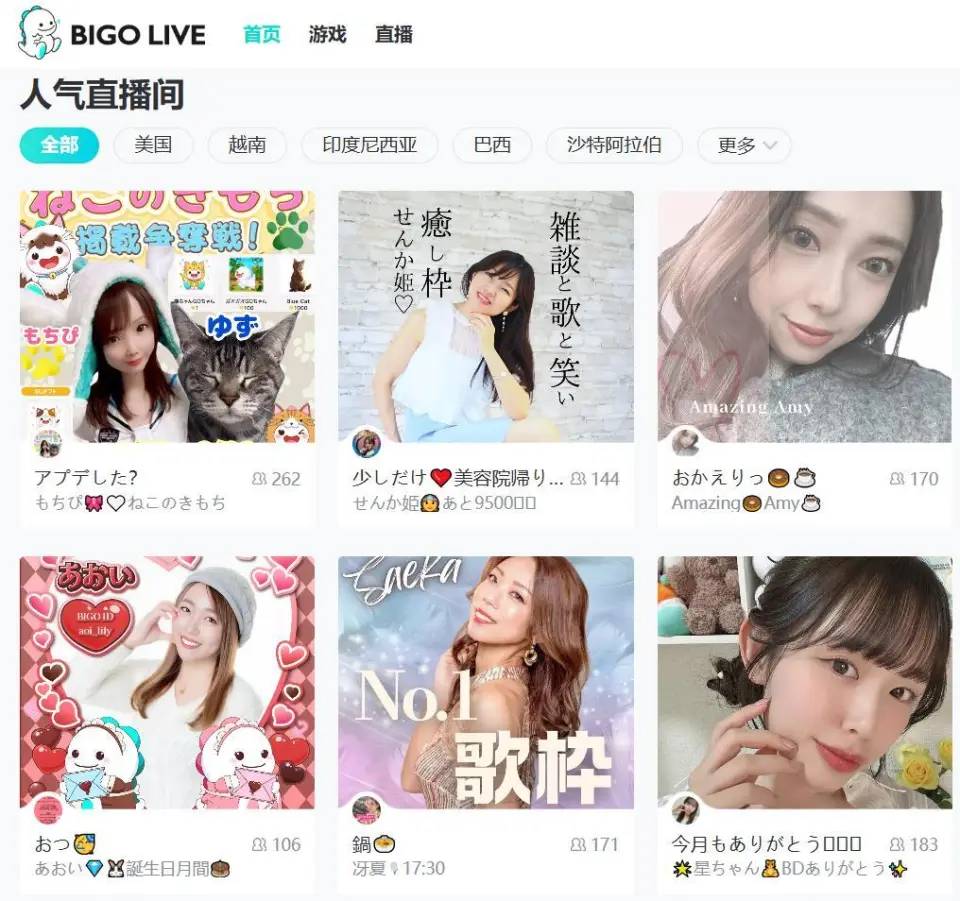Filter live rooms by 越南
960x901 pixels.
click(247, 145)
